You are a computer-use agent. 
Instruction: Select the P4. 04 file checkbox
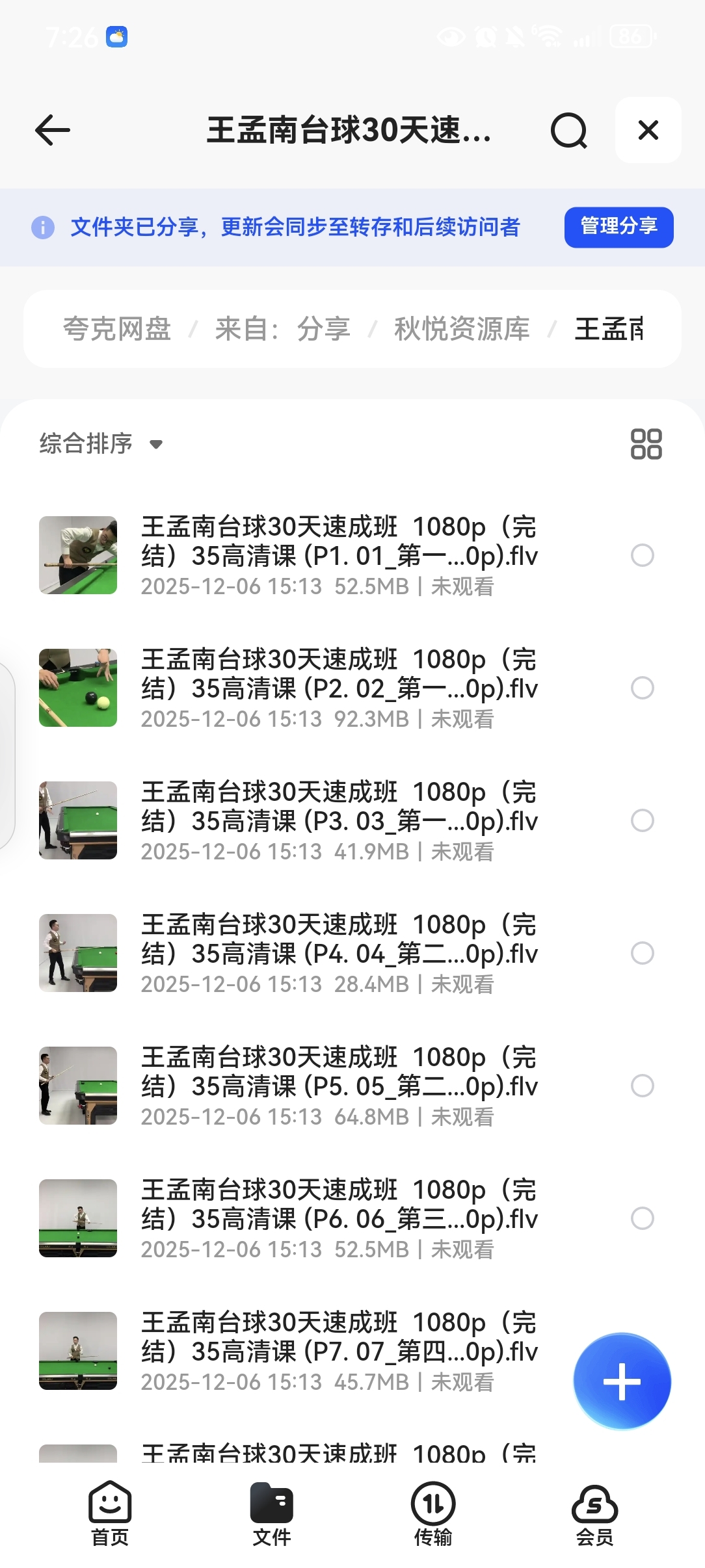point(642,953)
